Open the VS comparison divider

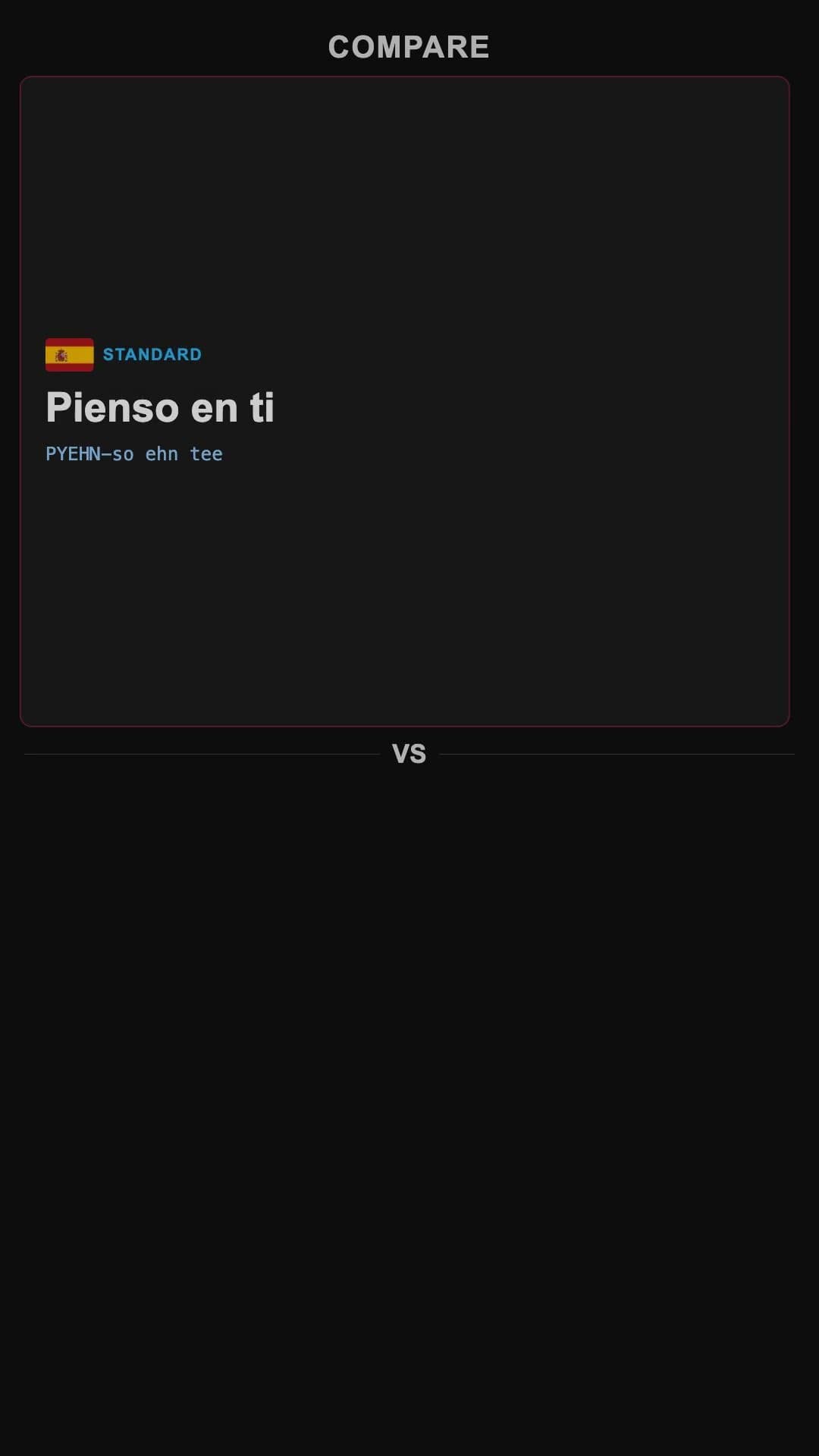[409, 753]
